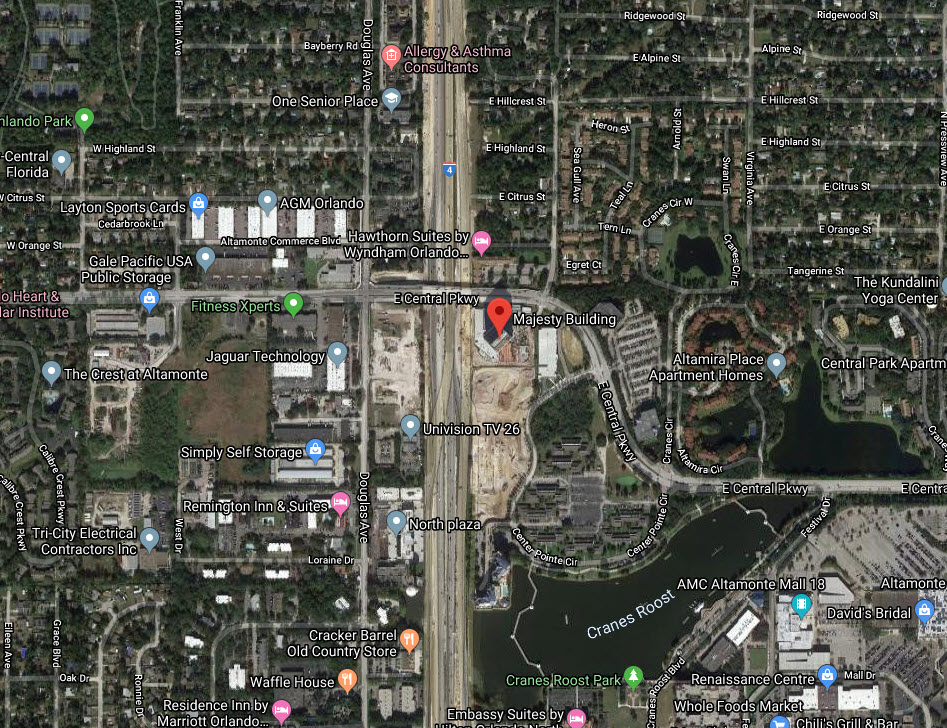Open Simply Self Storage marker
This screenshot has width=947, height=728.
pos(316,449)
